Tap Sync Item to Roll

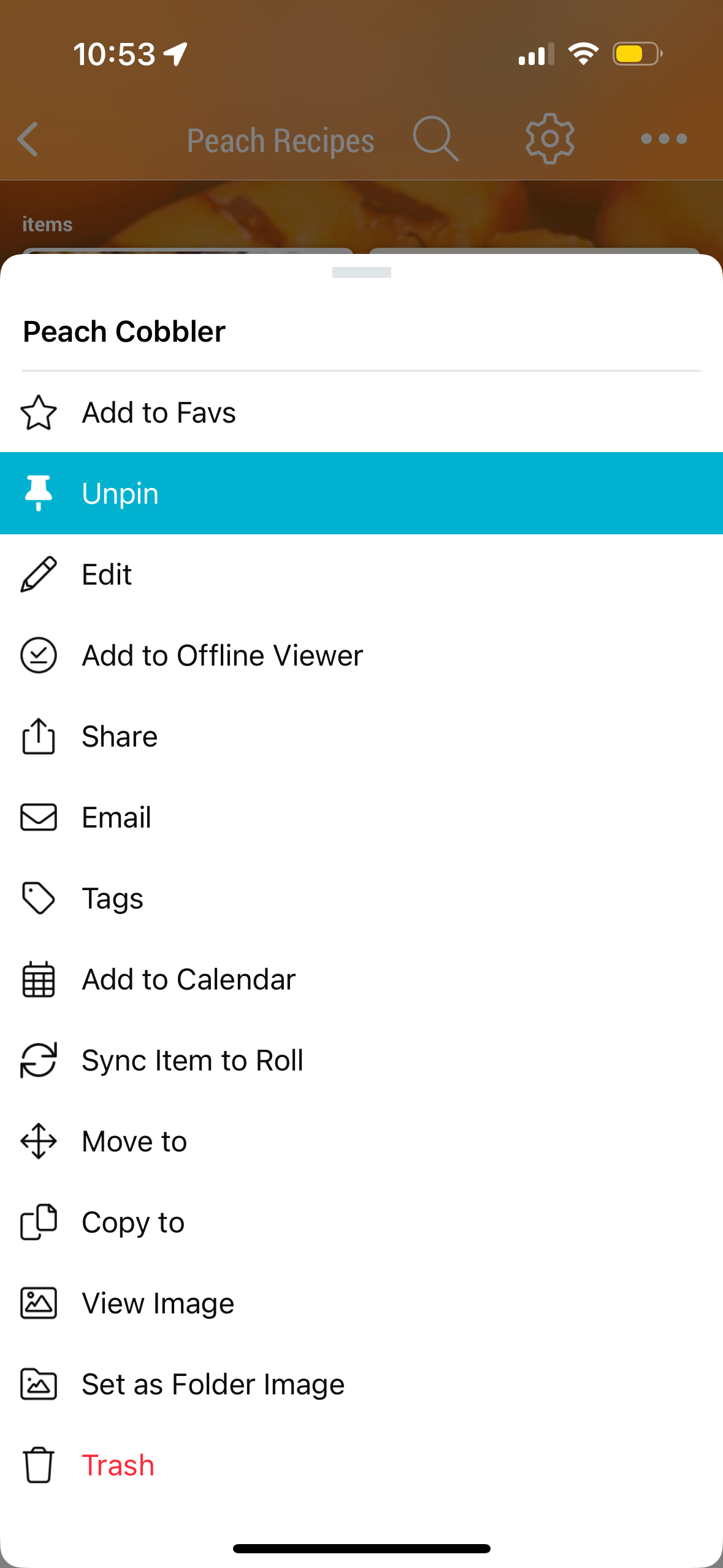coord(361,1060)
